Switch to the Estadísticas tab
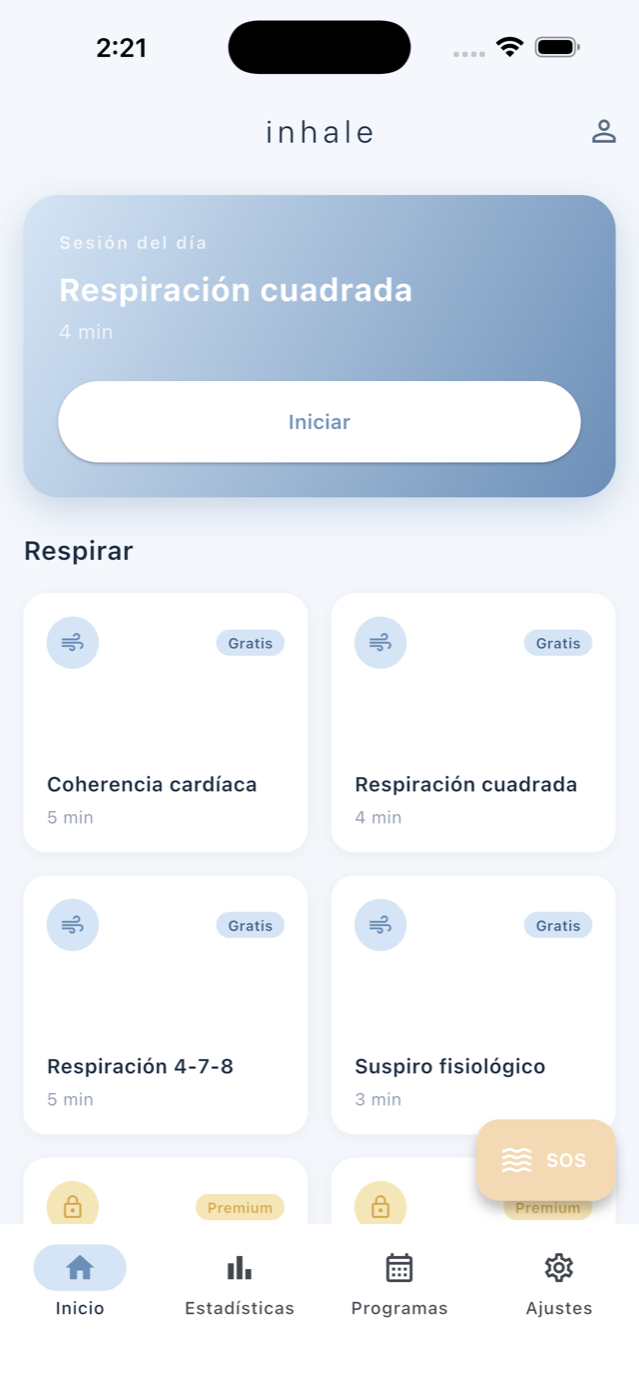The image size is (639, 1390). [x=239, y=1285]
